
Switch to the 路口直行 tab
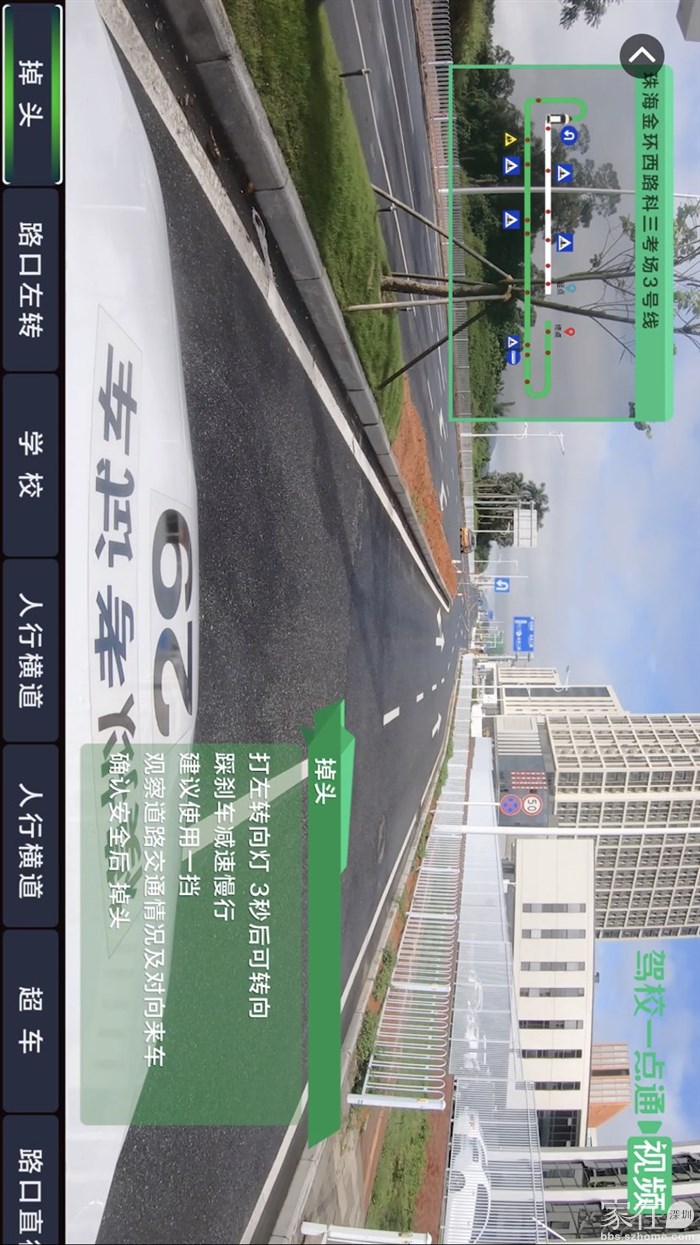[32, 1185]
